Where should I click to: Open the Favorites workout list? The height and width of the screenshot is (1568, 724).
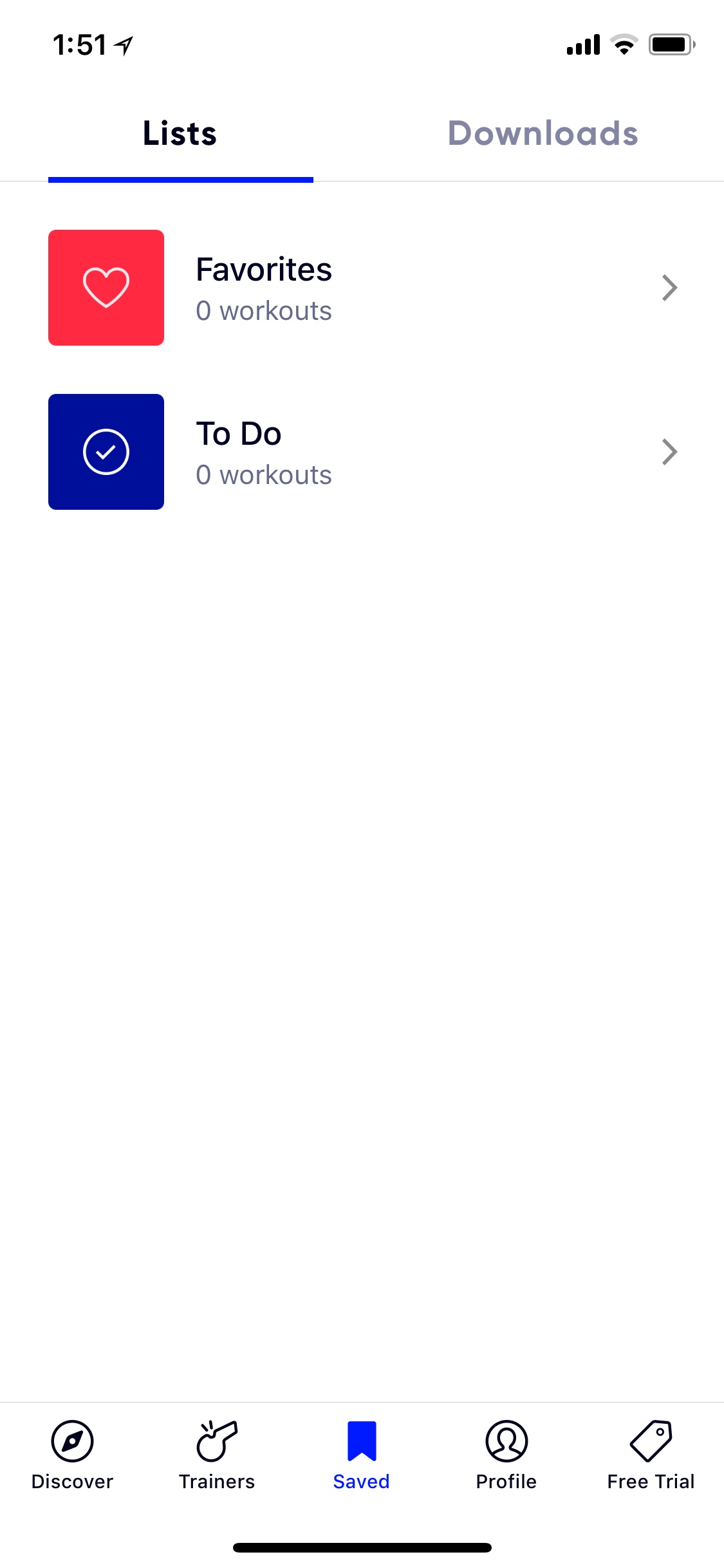(x=362, y=288)
